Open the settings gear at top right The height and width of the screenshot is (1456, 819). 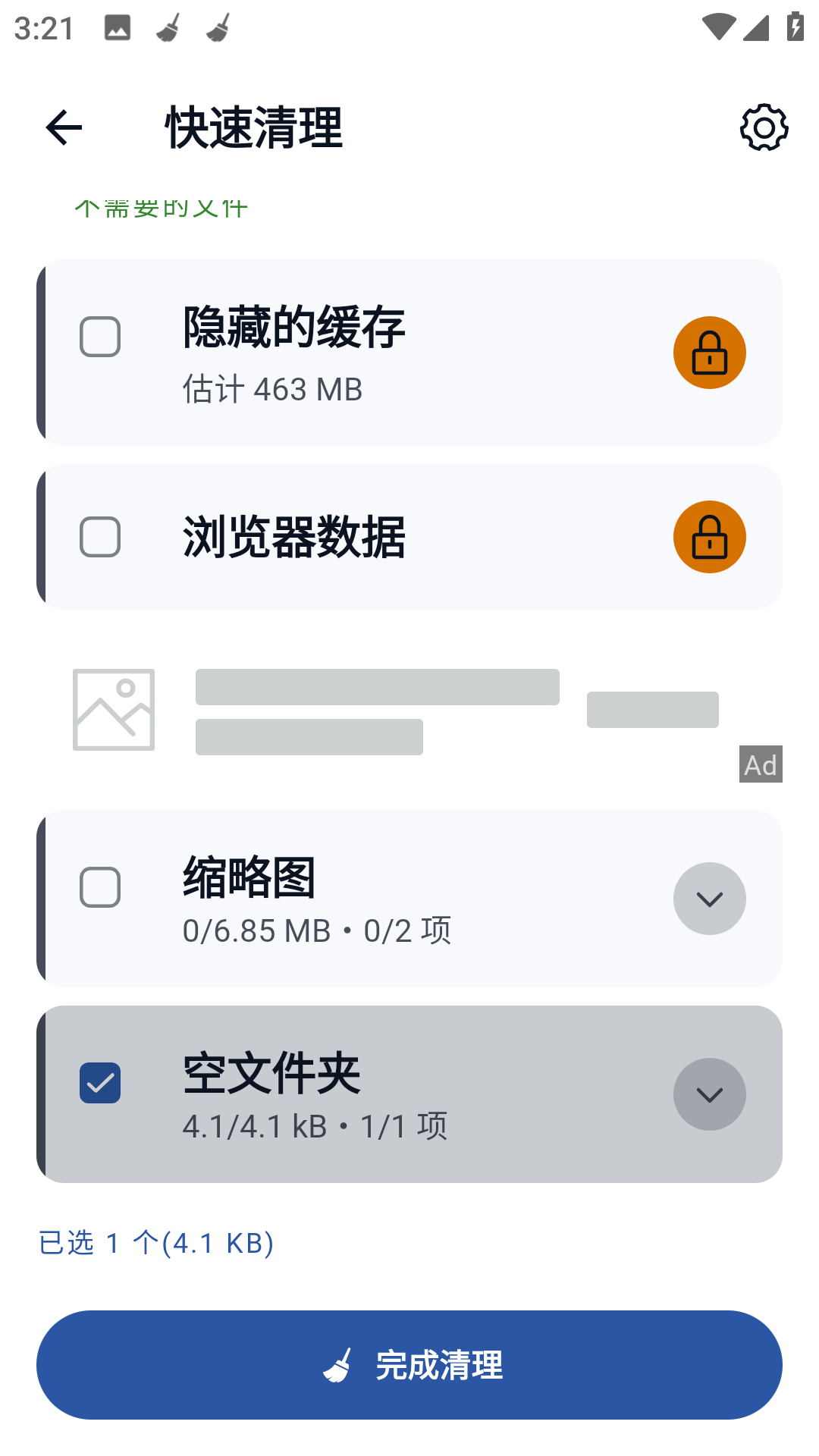764,128
